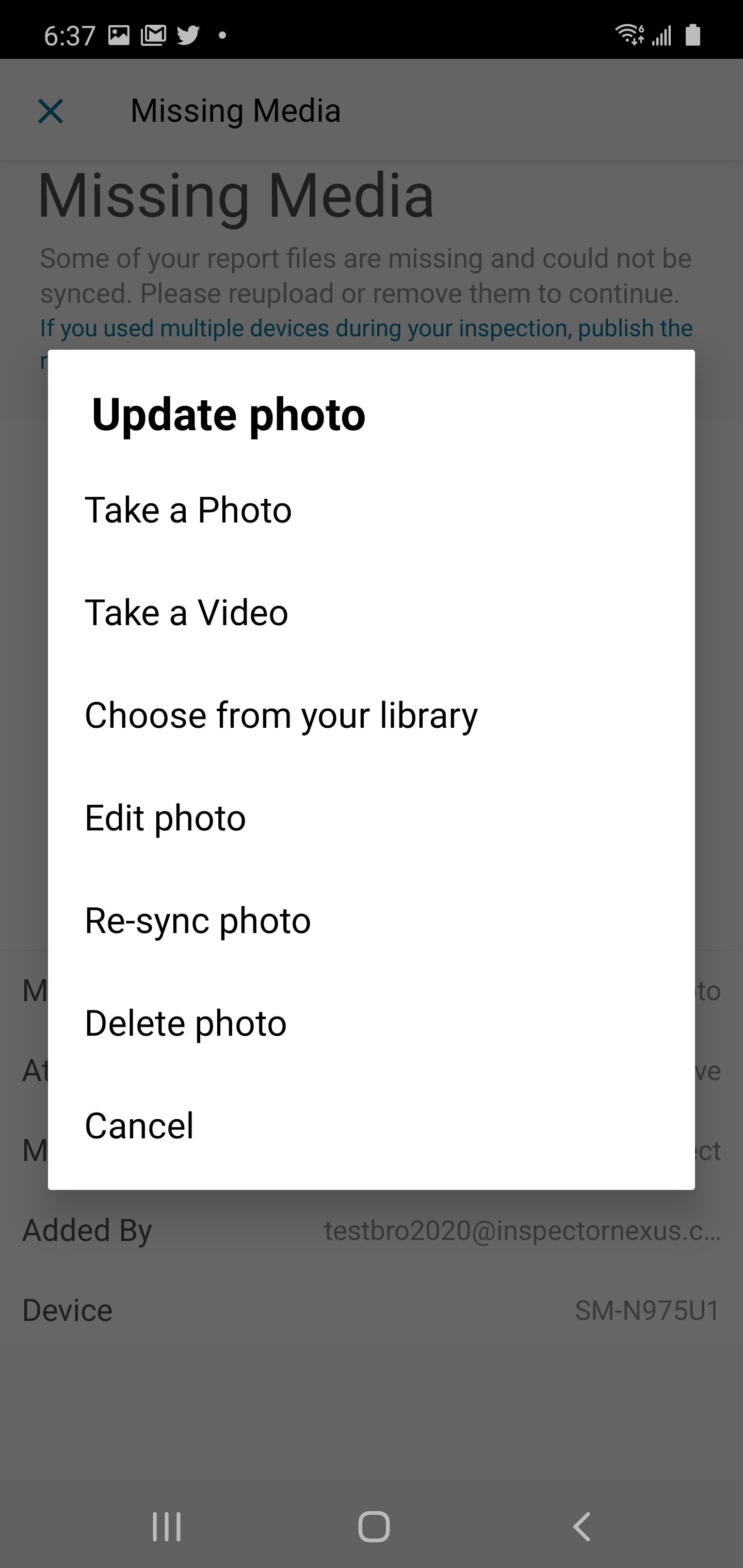This screenshot has height=1568, width=743.
Task: Choose Take a Video
Action: [x=186, y=612]
